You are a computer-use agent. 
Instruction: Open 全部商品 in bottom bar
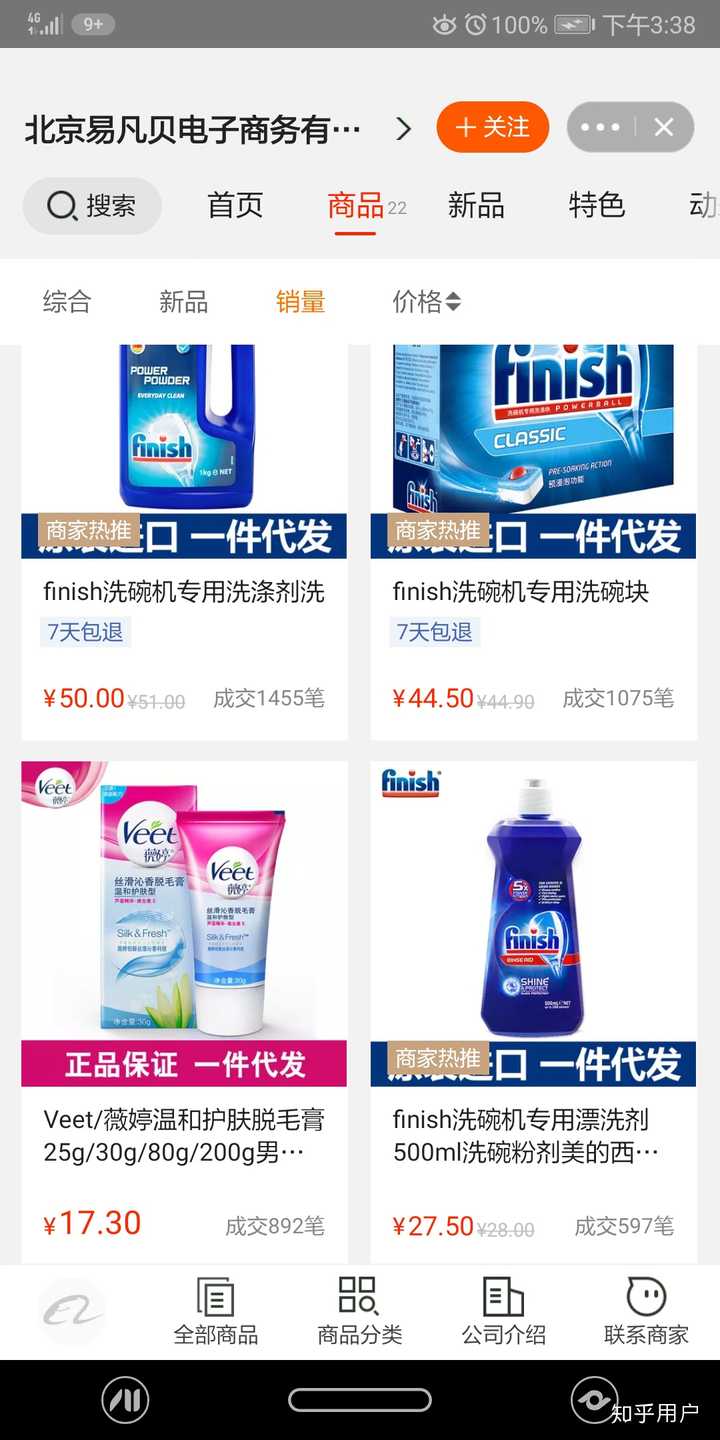(x=215, y=1312)
